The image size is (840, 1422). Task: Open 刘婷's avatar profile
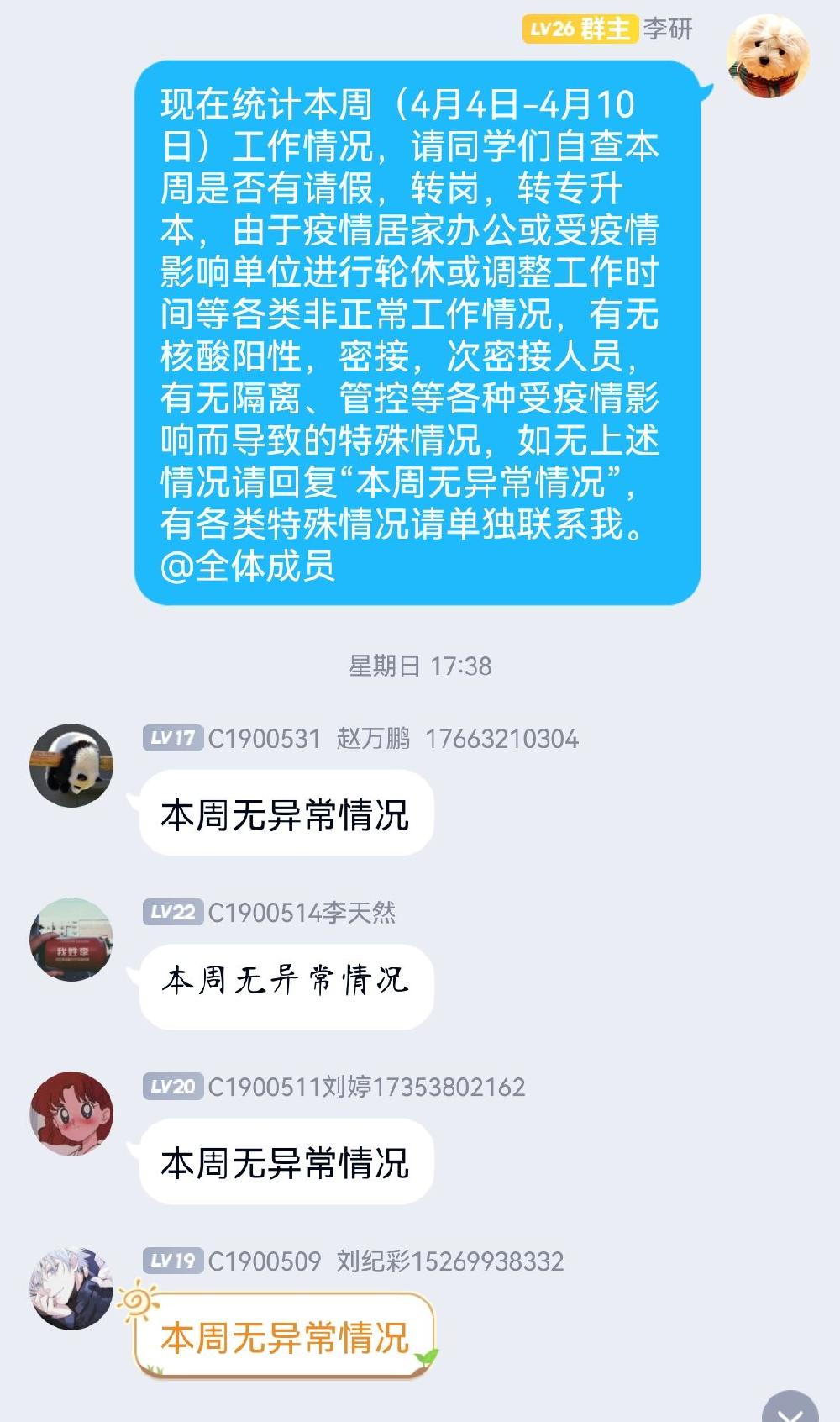click(x=71, y=1113)
